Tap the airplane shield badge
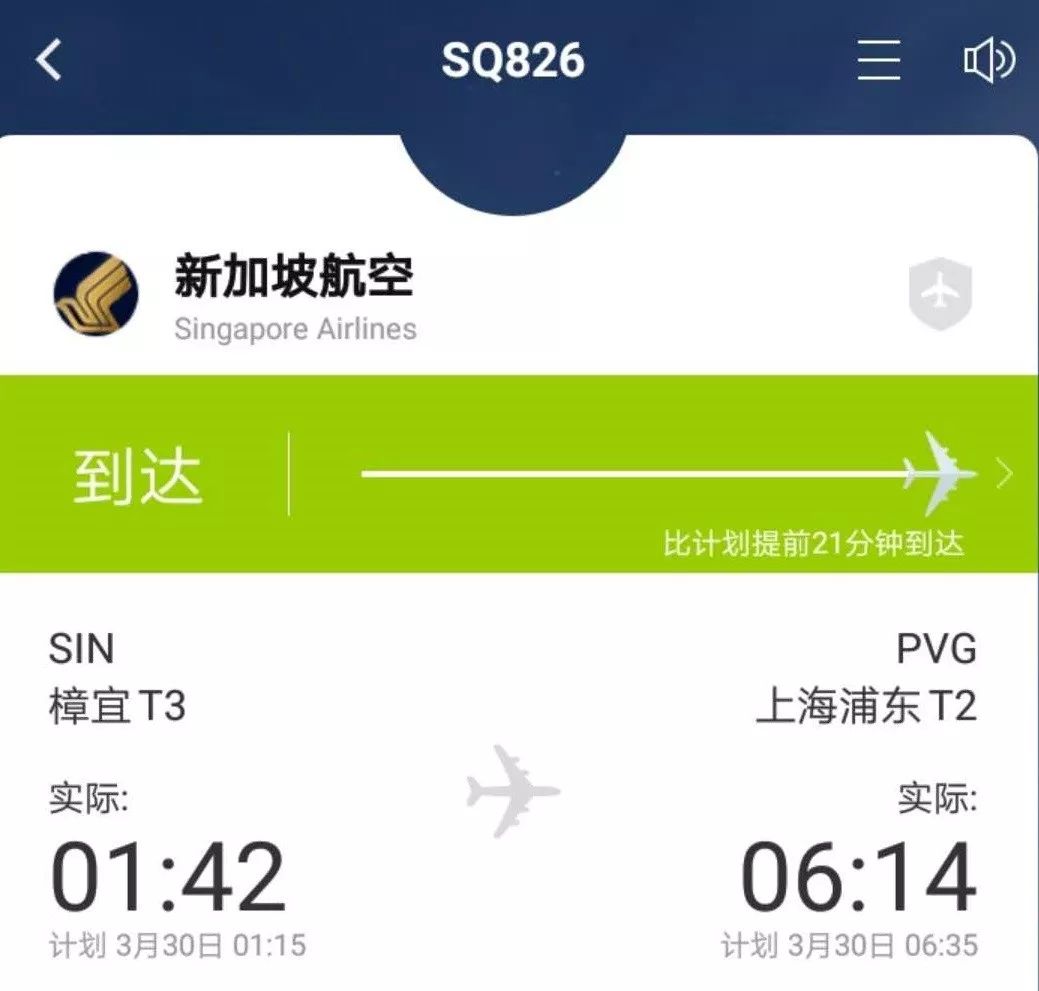The image size is (1039, 991). point(940,295)
